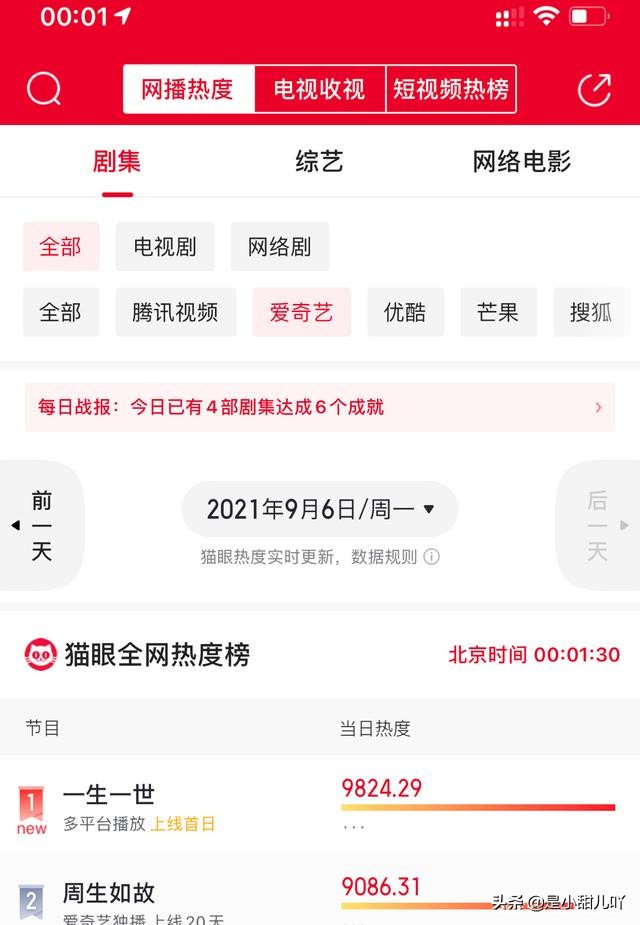Switch to 短视频热榜 segment
The height and width of the screenshot is (925, 640).
[x=451, y=89]
